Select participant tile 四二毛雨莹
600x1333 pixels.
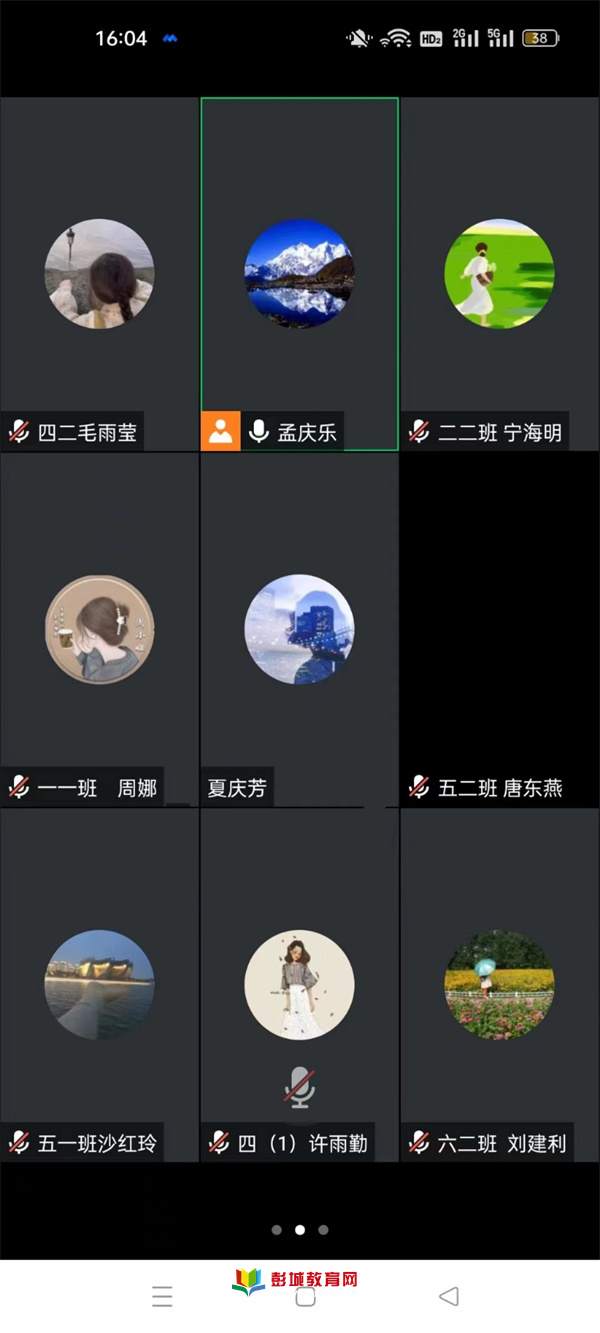point(99,273)
